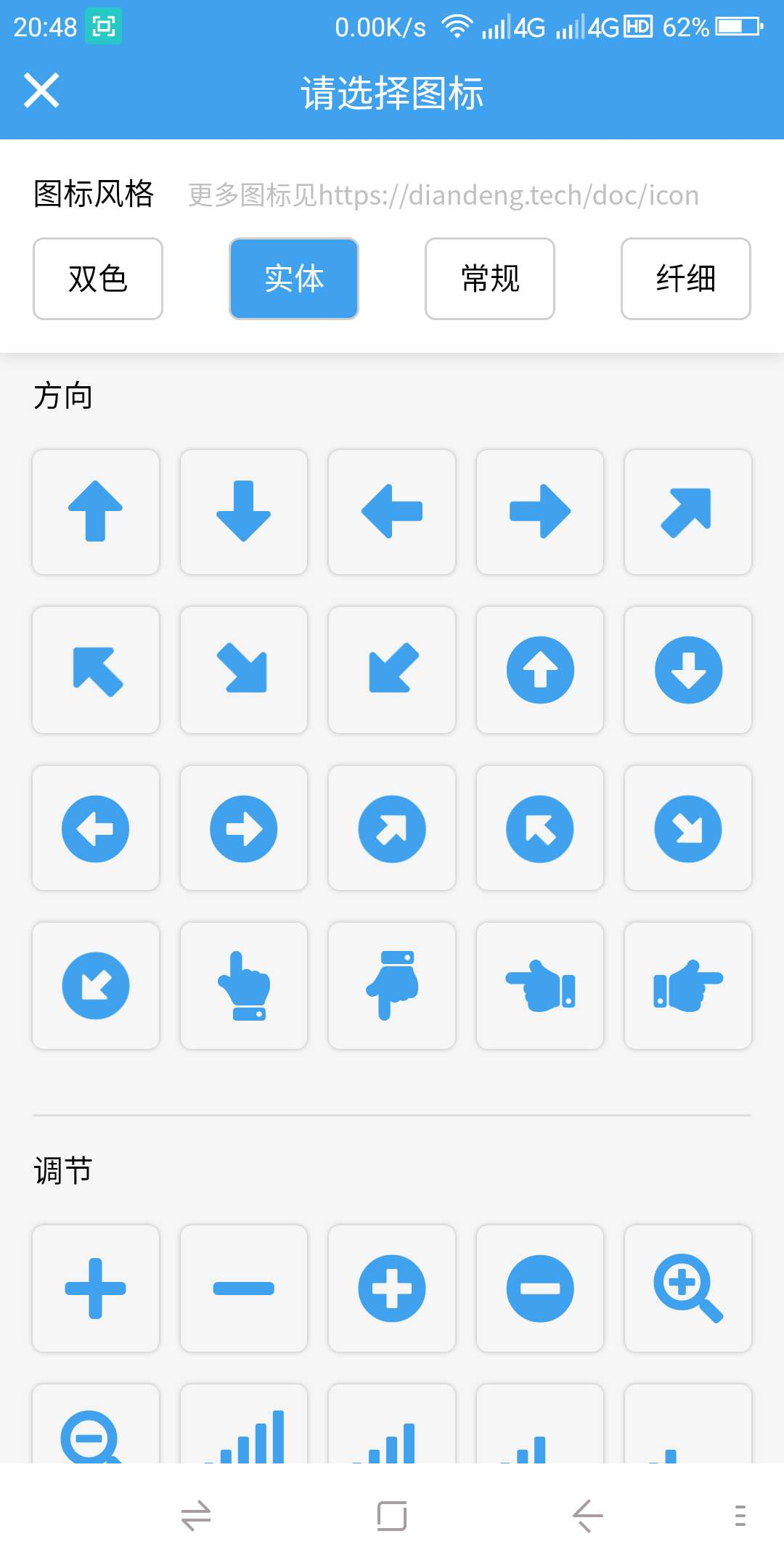Pick the circled left arrow icon
The width and height of the screenshot is (784, 1568).
[x=96, y=828]
